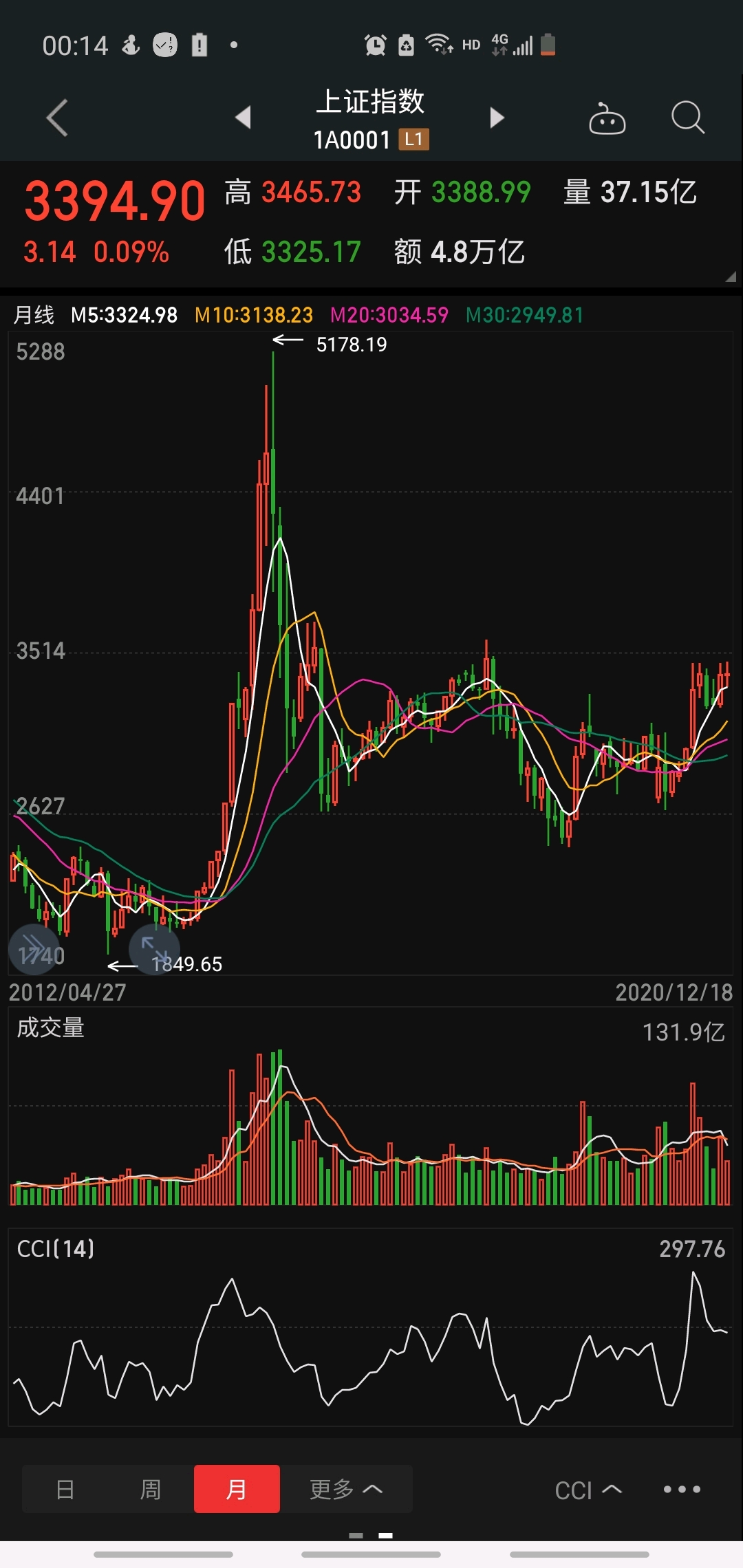Tap the double-arrow chart shift button

[33, 949]
